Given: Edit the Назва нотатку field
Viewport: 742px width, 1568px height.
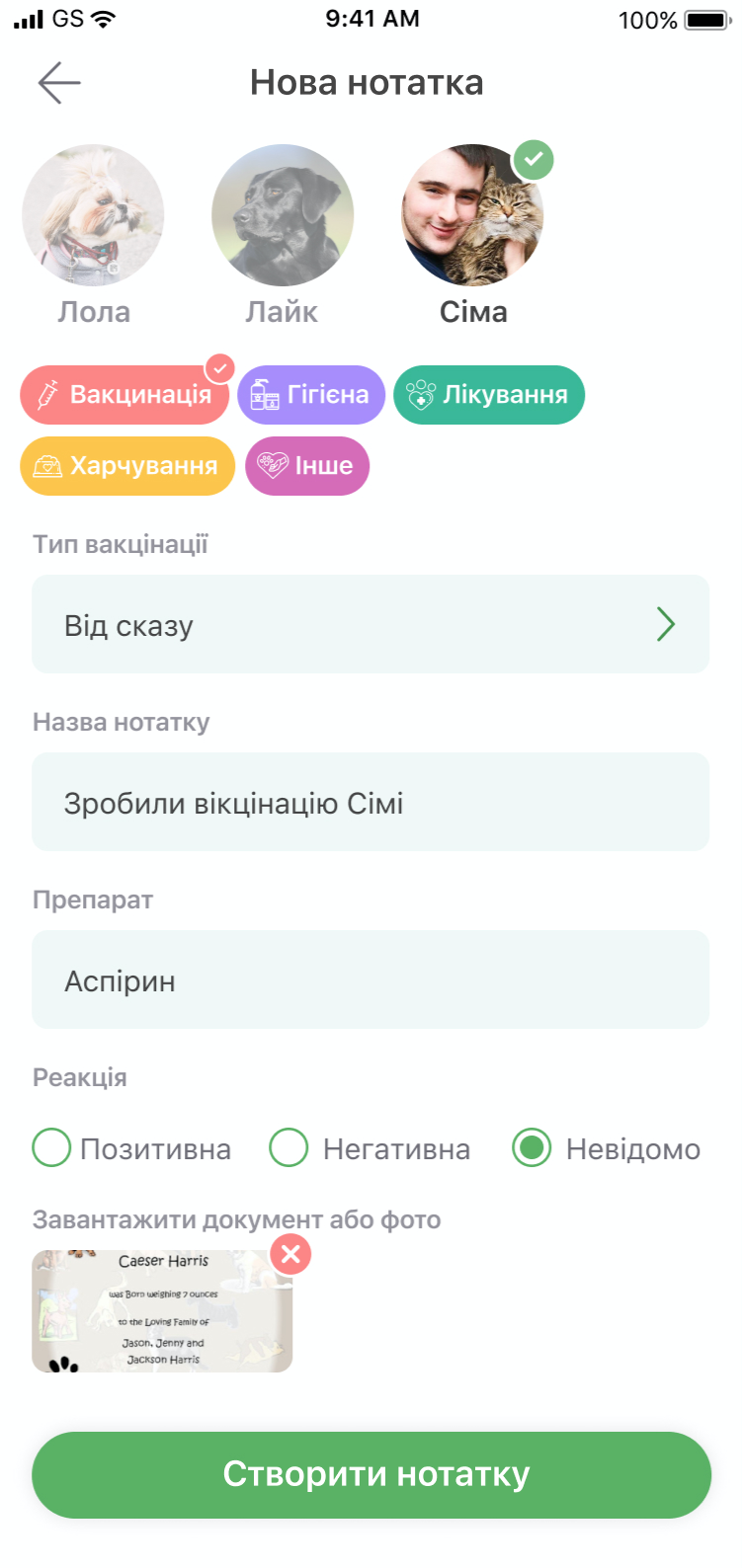Looking at the screenshot, I should pos(371,803).
